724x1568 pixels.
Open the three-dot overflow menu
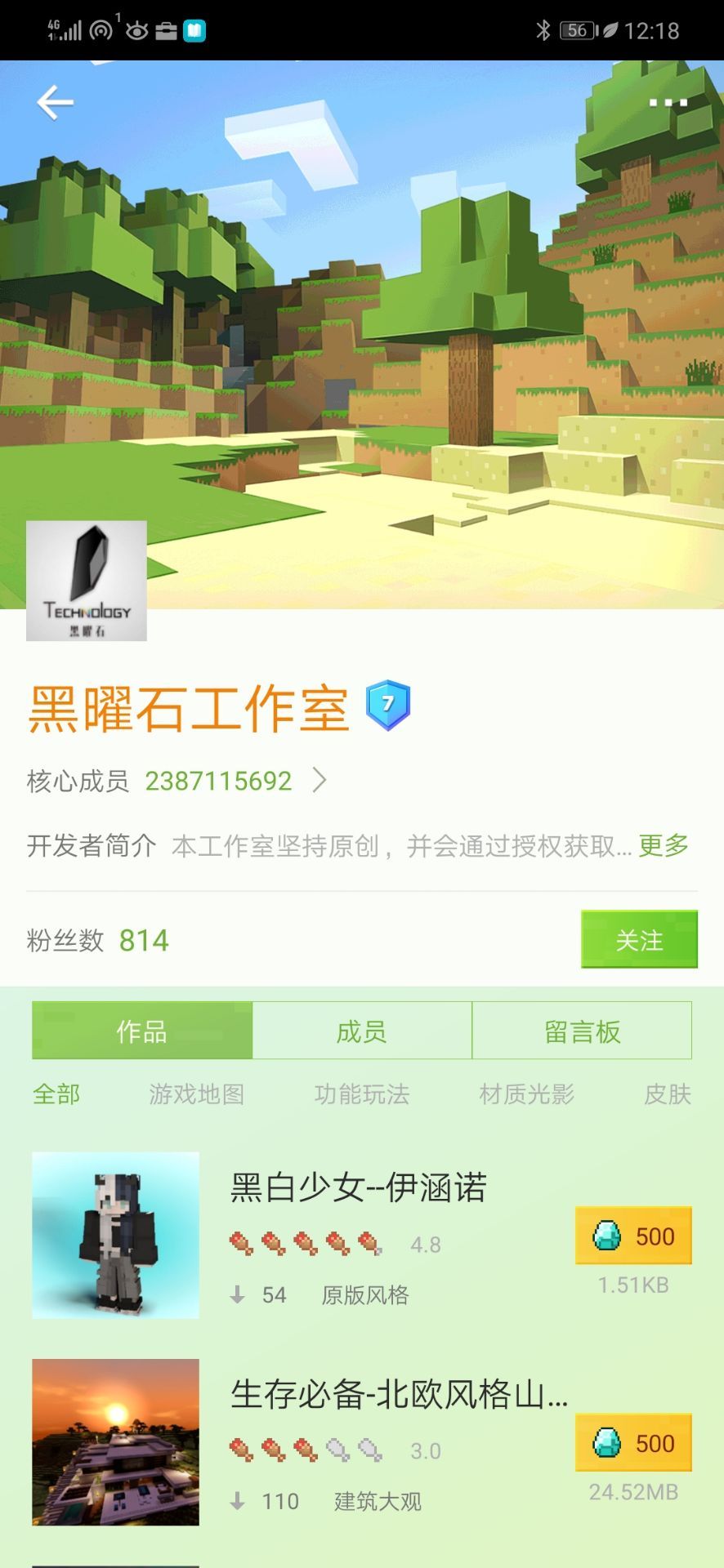pyautogui.click(x=668, y=103)
